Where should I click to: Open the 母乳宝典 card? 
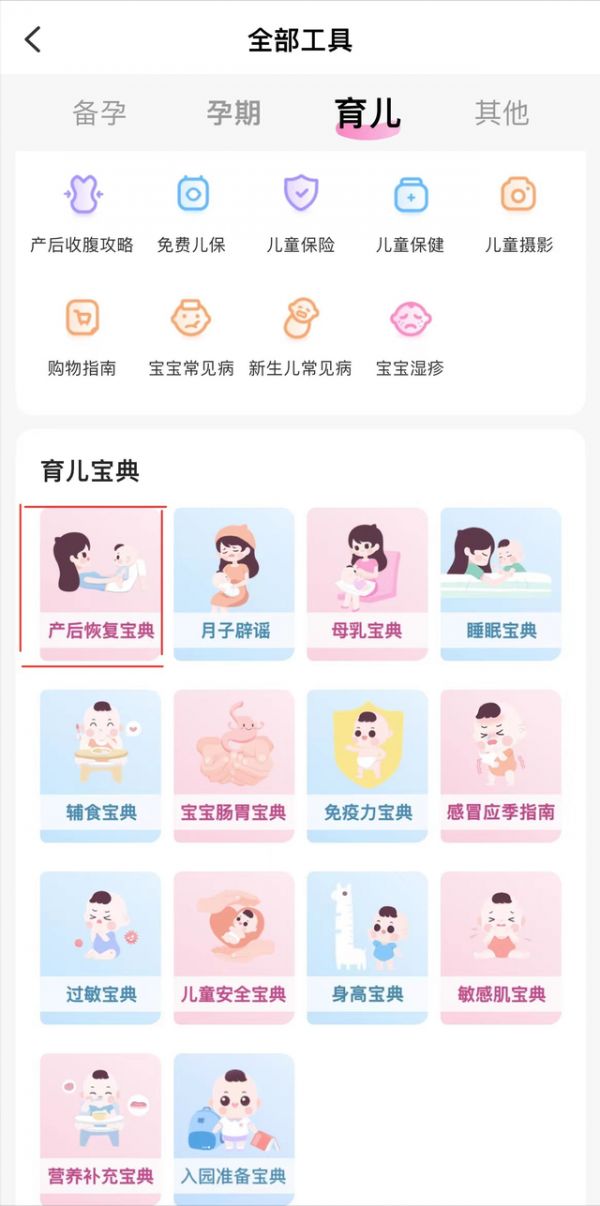click(367, 584)
